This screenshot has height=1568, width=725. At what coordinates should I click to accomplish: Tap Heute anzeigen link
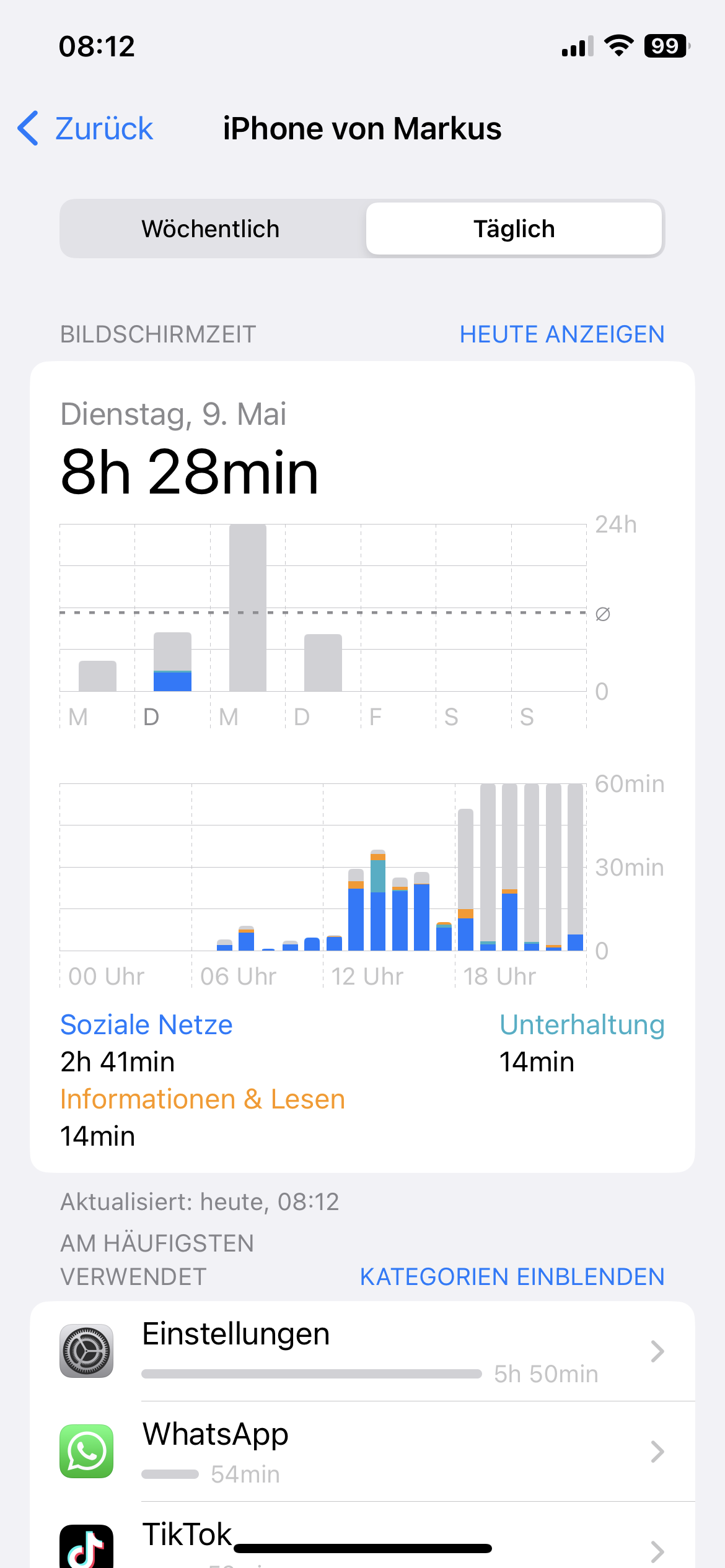[x=561, y=334]
